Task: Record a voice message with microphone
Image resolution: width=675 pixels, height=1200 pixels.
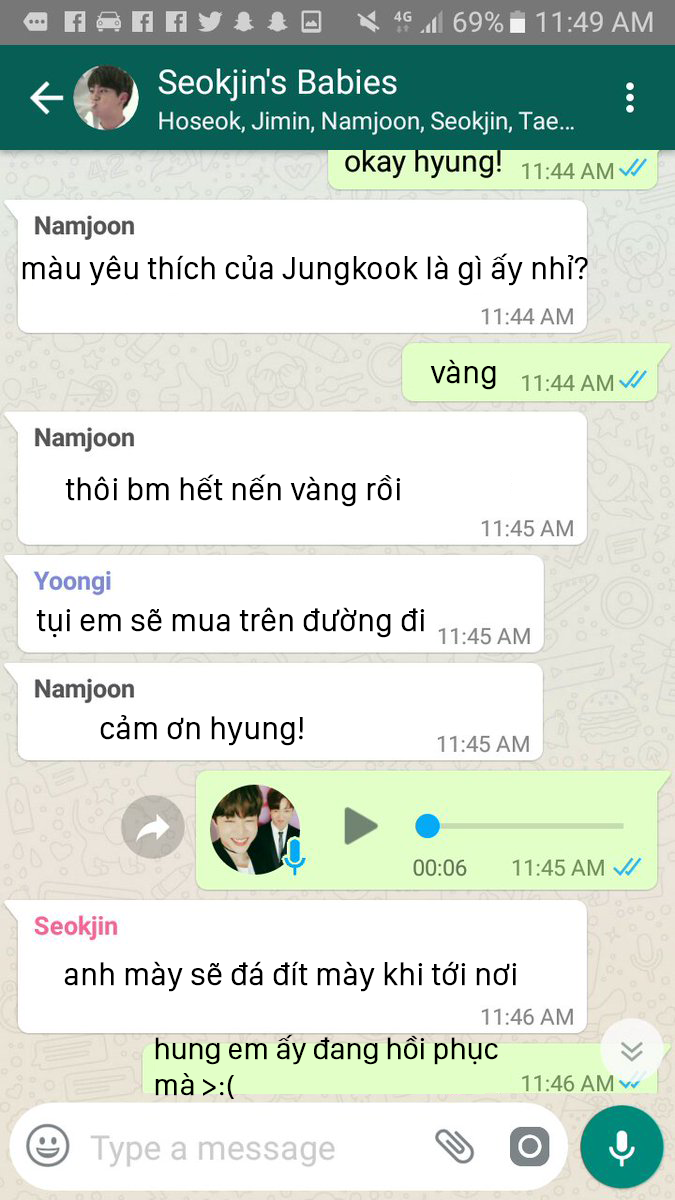Action: tap(621, 1147)
